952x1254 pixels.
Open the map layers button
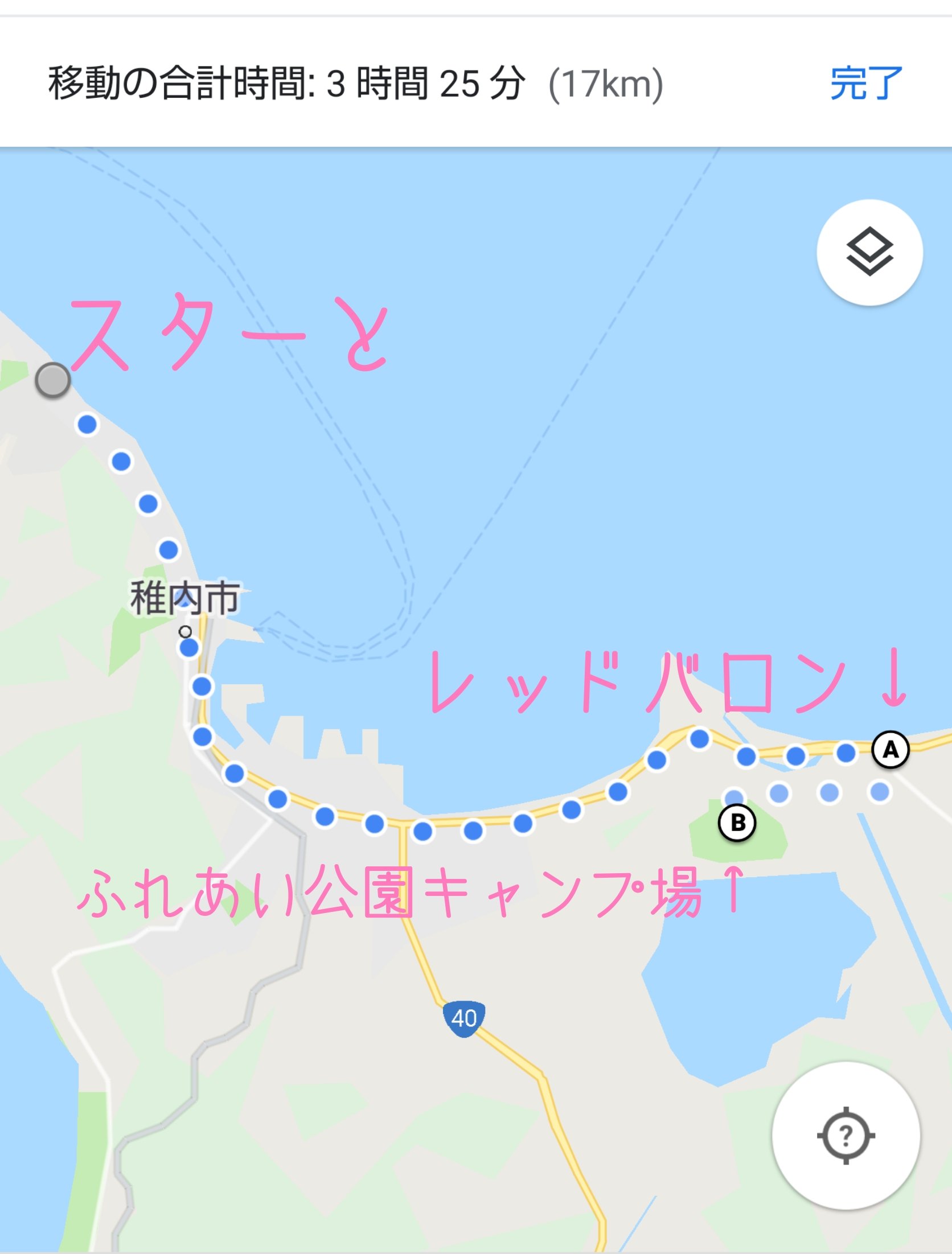pyautogui.click(x=869, y=252)
